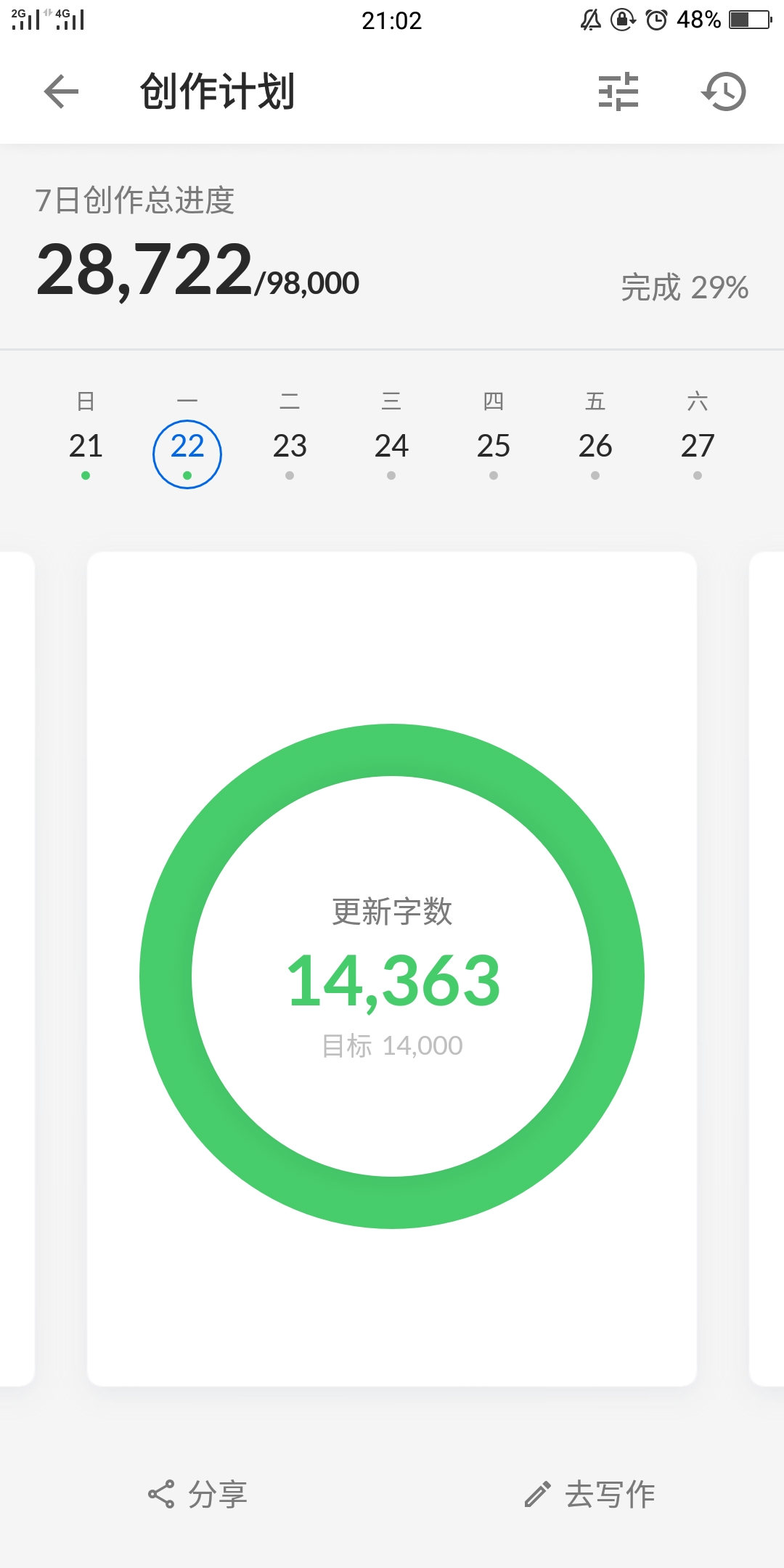Image resolution: width=784 pixels, height=1568 pixels.
Task: Select Saturday the 27th
Action: point(698,436)
